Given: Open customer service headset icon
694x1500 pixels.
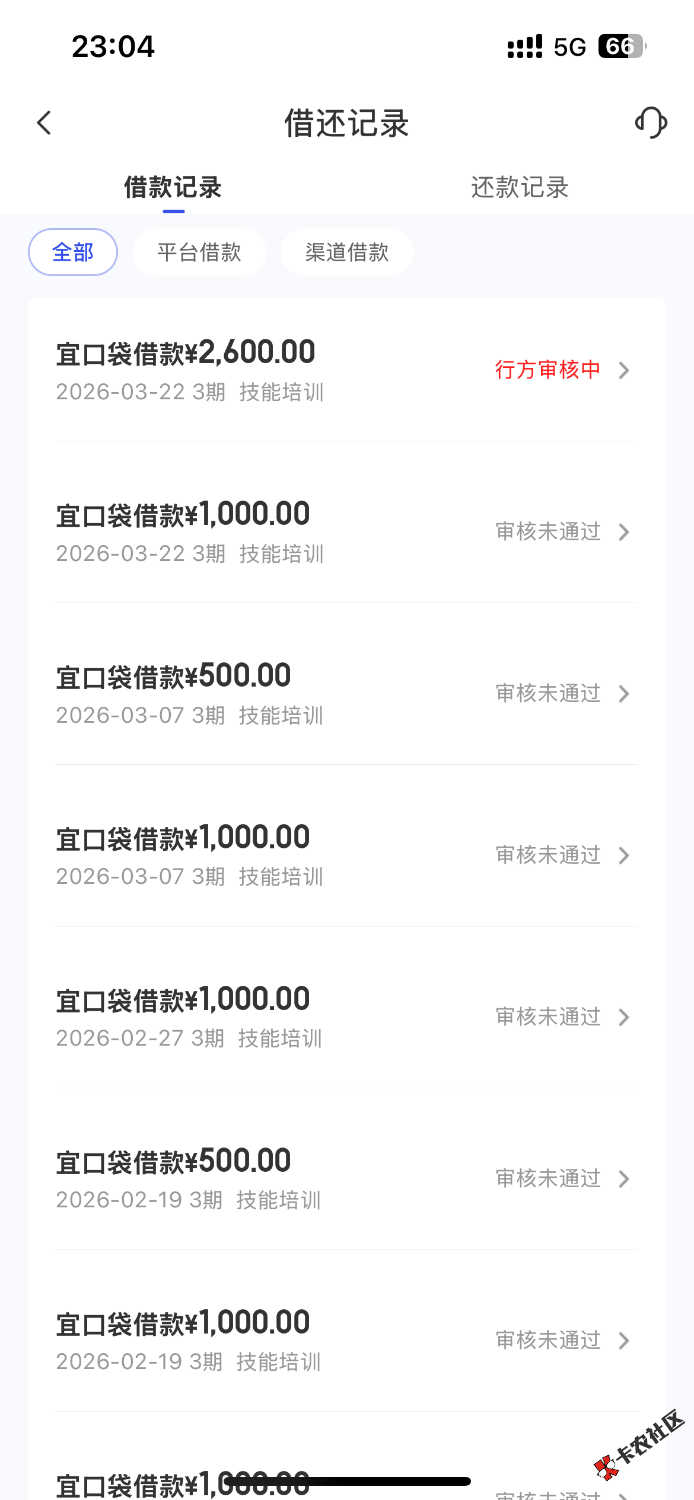Looking at the screenshot, I should (x=650, y=123).
